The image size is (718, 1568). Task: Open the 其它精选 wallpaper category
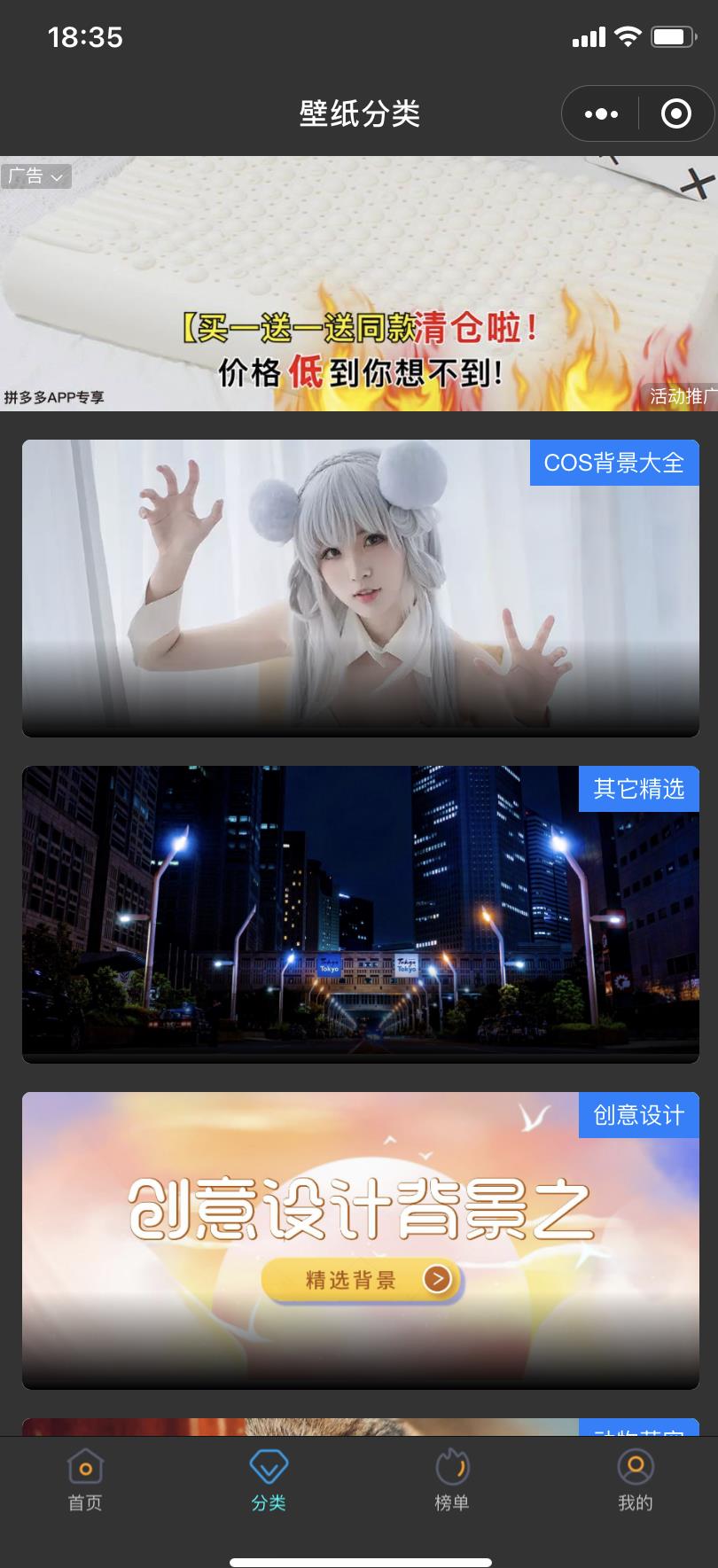click(360, 914)
